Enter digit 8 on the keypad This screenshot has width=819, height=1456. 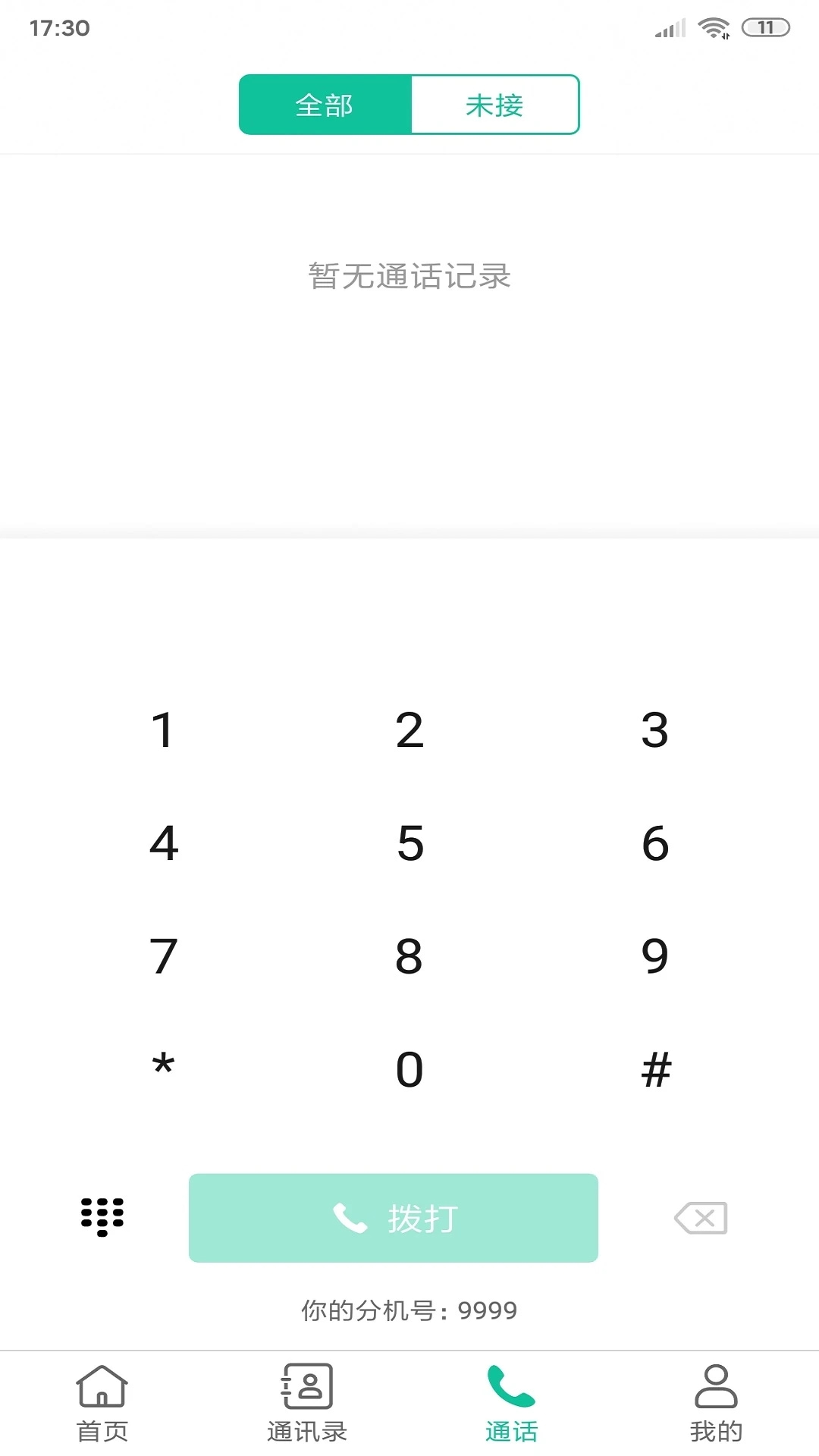coord(409,956)
